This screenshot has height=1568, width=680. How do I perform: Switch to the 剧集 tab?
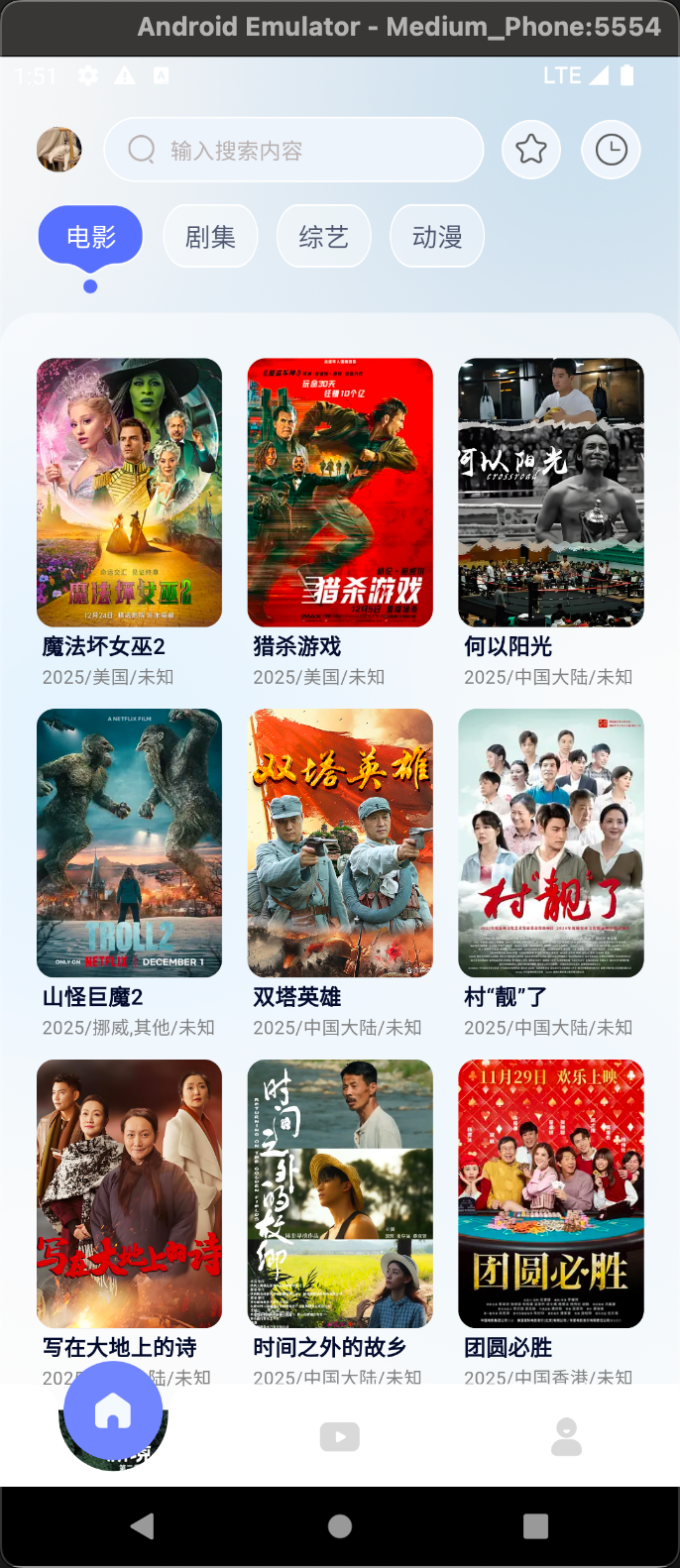point(210,237)
